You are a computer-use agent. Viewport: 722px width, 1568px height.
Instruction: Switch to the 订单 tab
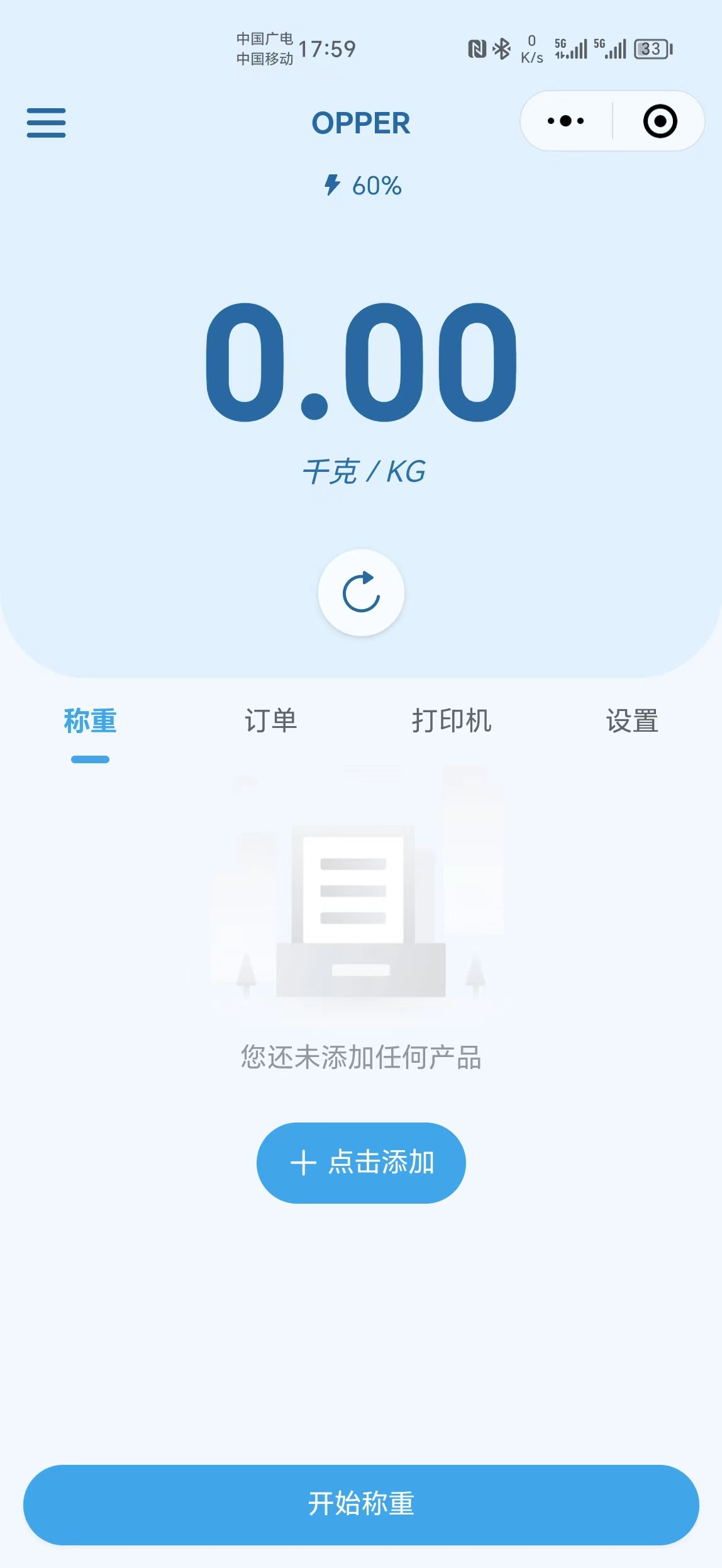click(270, 721)
